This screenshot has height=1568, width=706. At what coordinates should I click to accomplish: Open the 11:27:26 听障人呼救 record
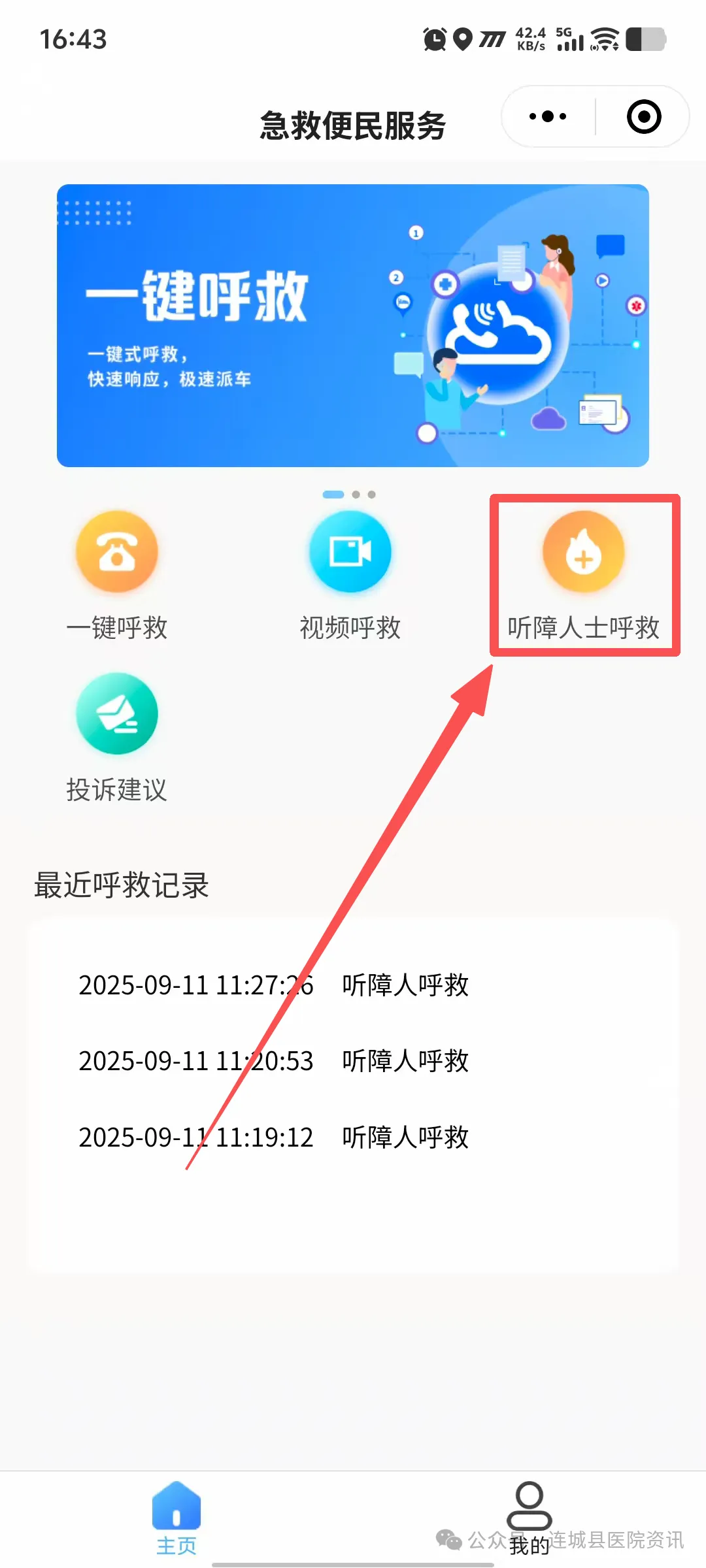275,985
